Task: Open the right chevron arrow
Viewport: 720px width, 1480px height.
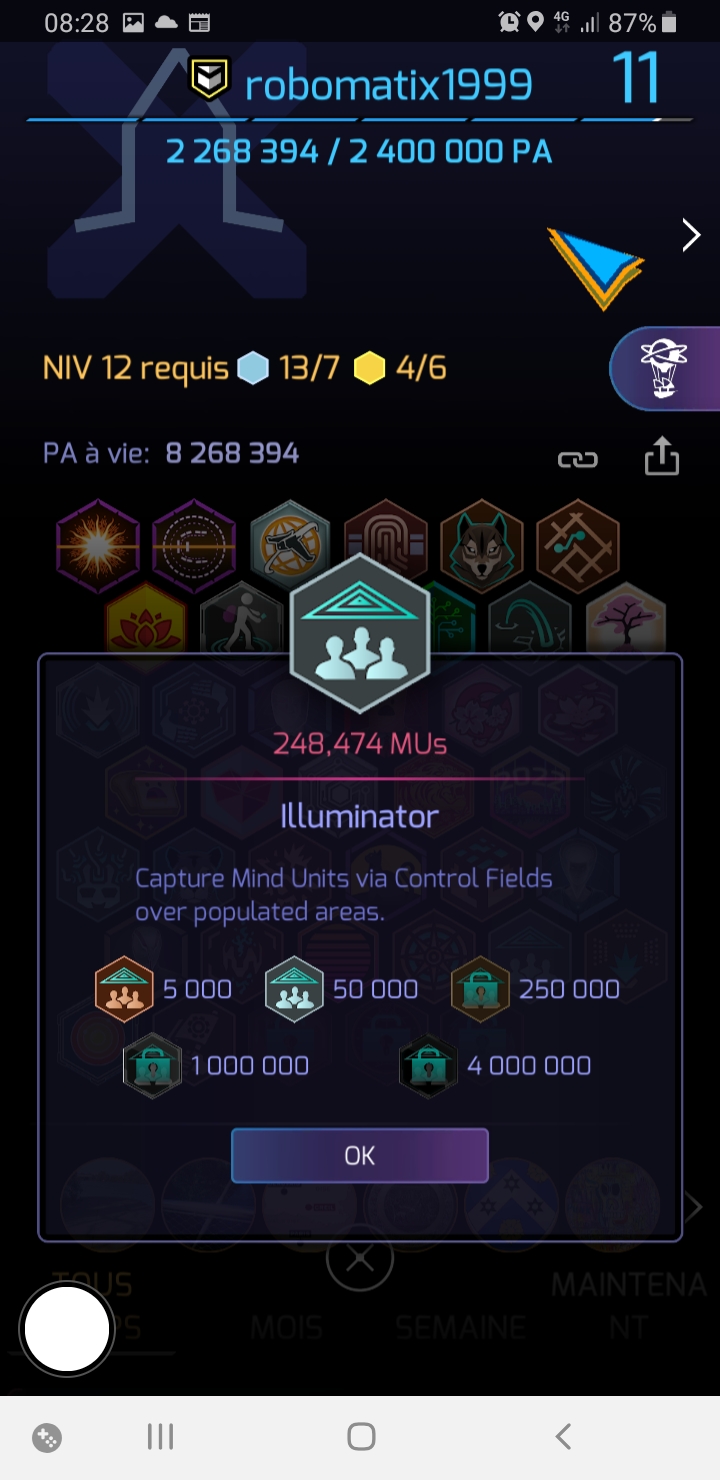Action: 691,236
